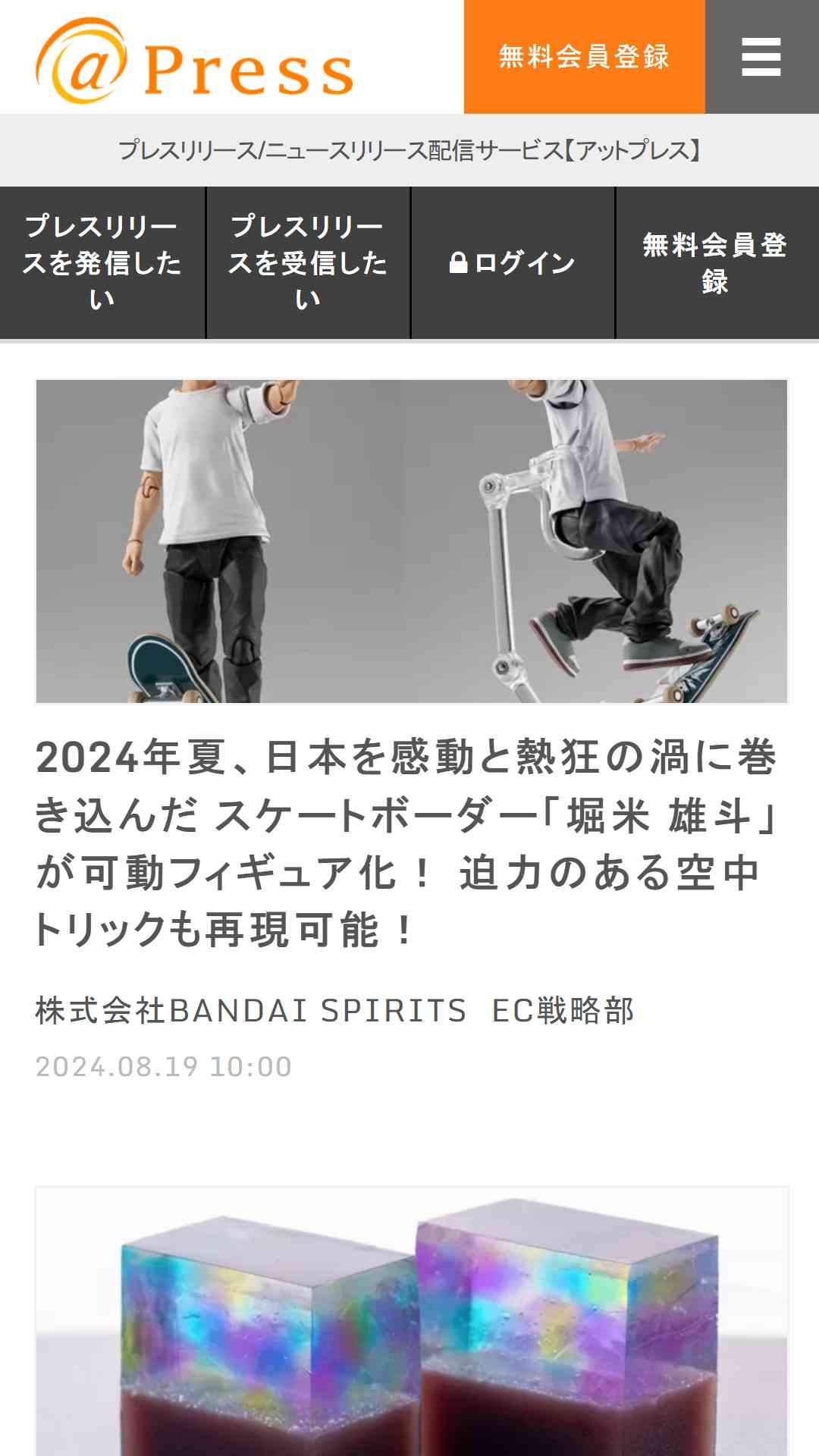819x1456 pixels.
Task: Open the hamburger menu
Action: coord(761,57)
